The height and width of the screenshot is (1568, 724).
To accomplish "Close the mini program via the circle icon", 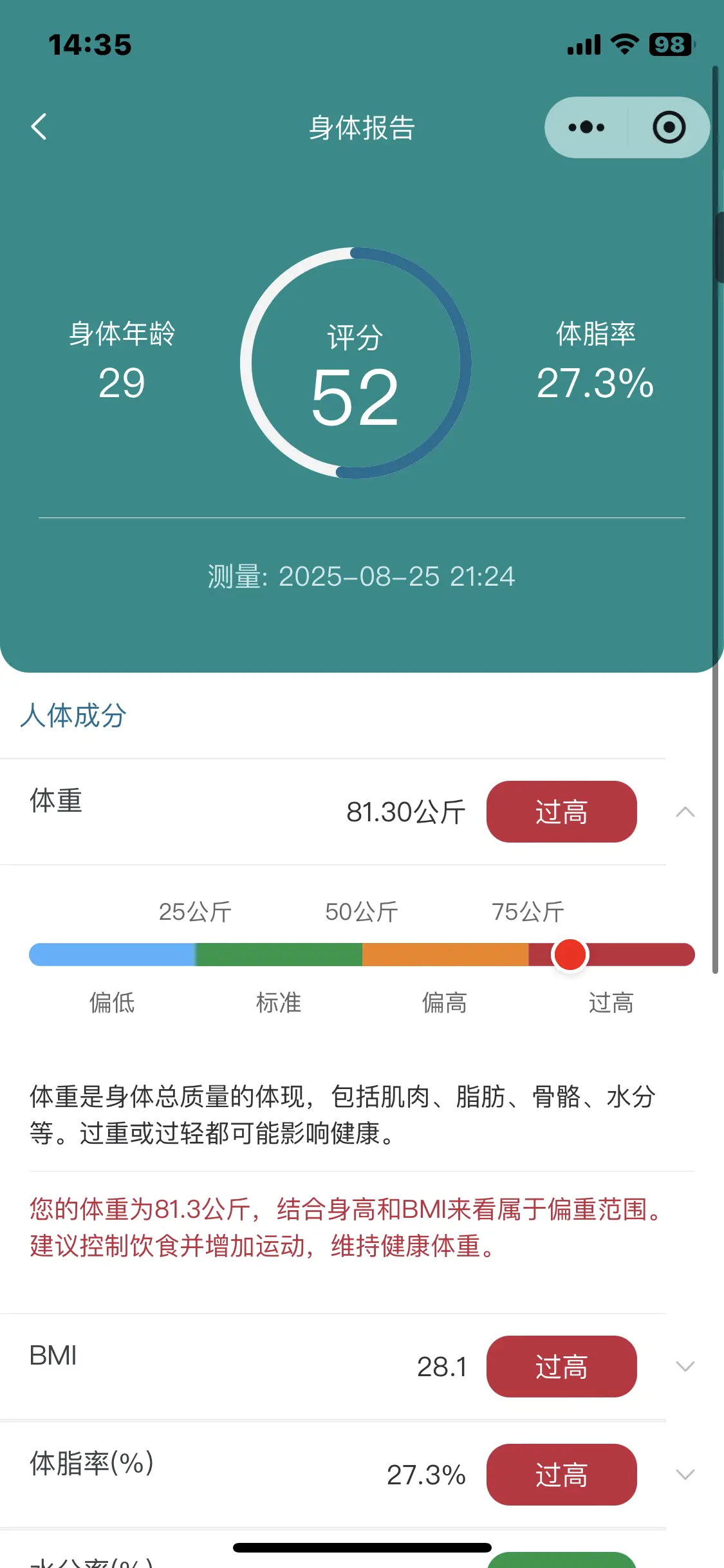I will point(669,127).
